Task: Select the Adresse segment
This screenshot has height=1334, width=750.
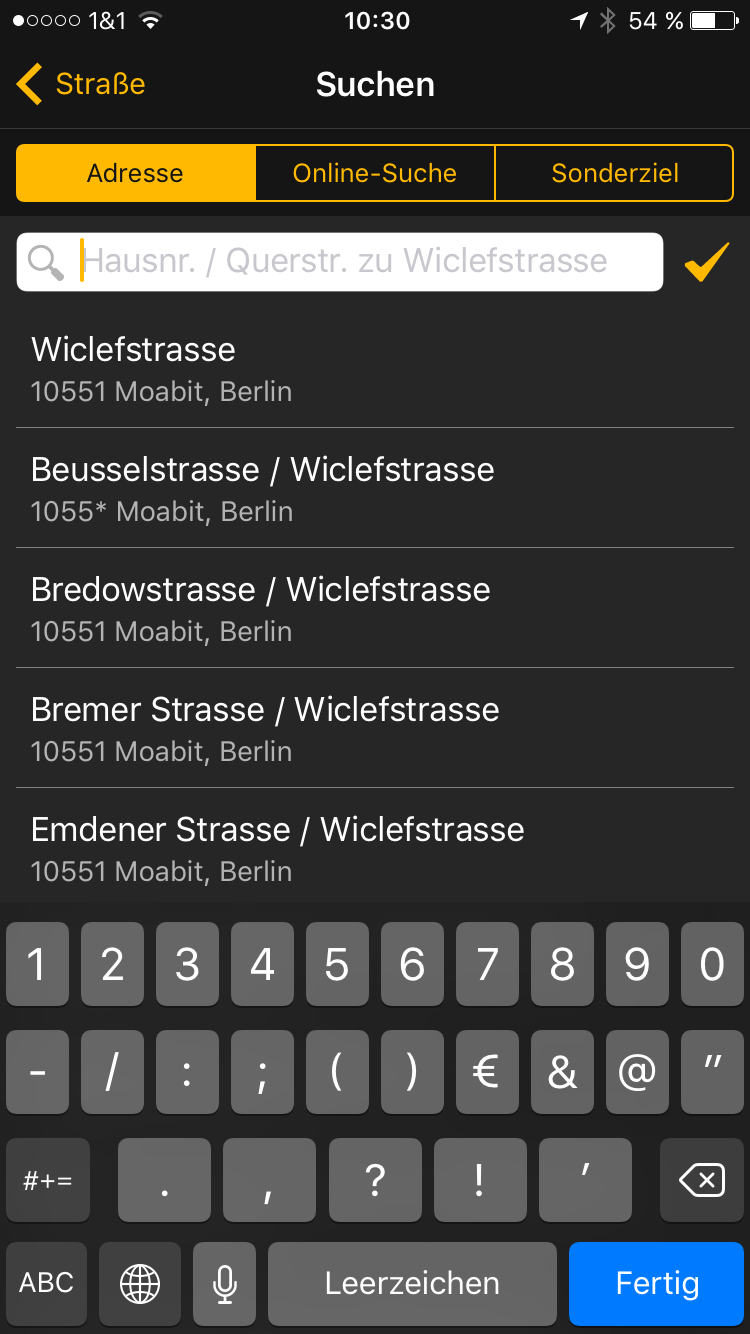Action: [x=135, y=173]
